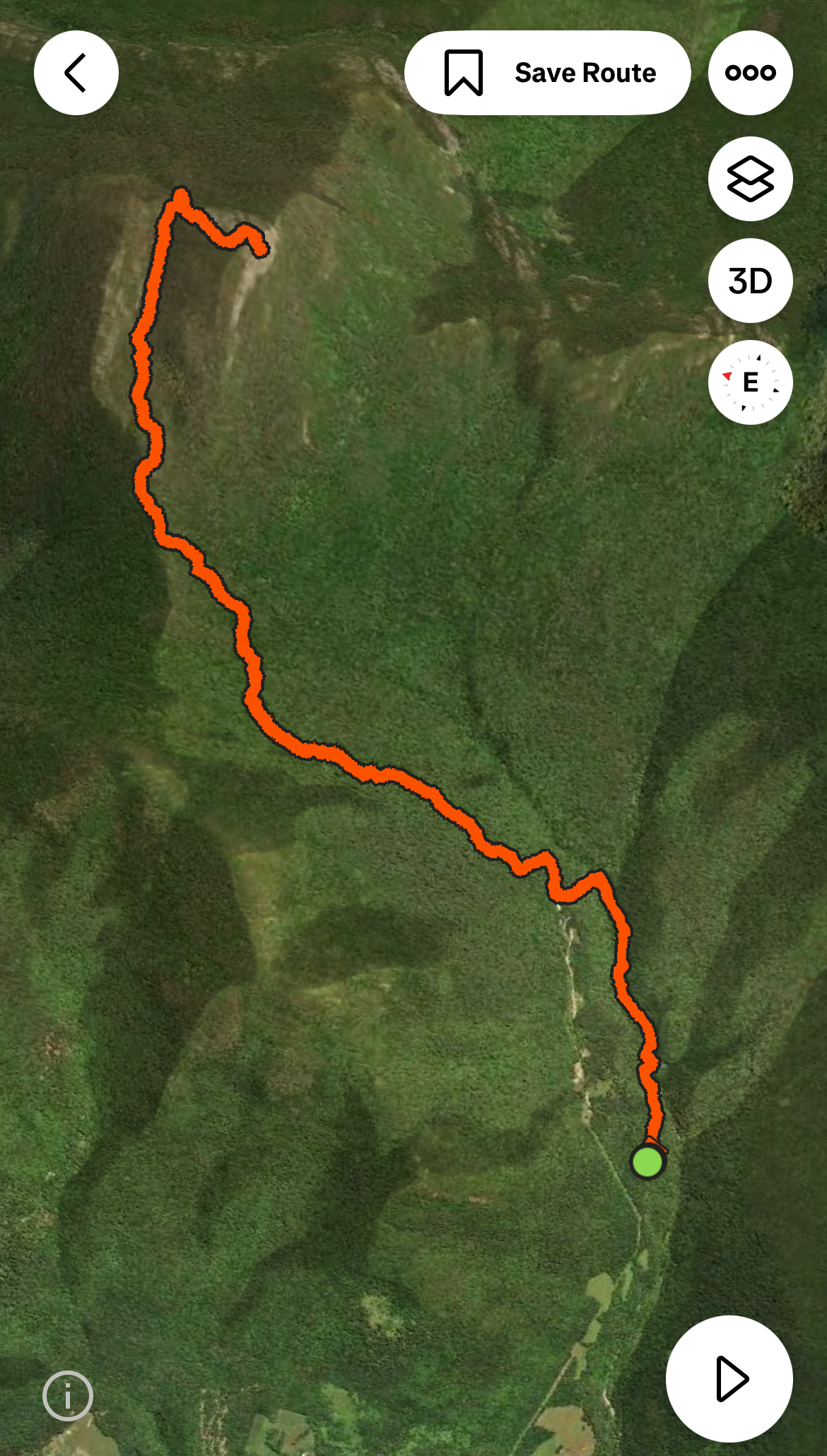Switch the map to 3D view
Screen dimensions: 827x1456
750,281
